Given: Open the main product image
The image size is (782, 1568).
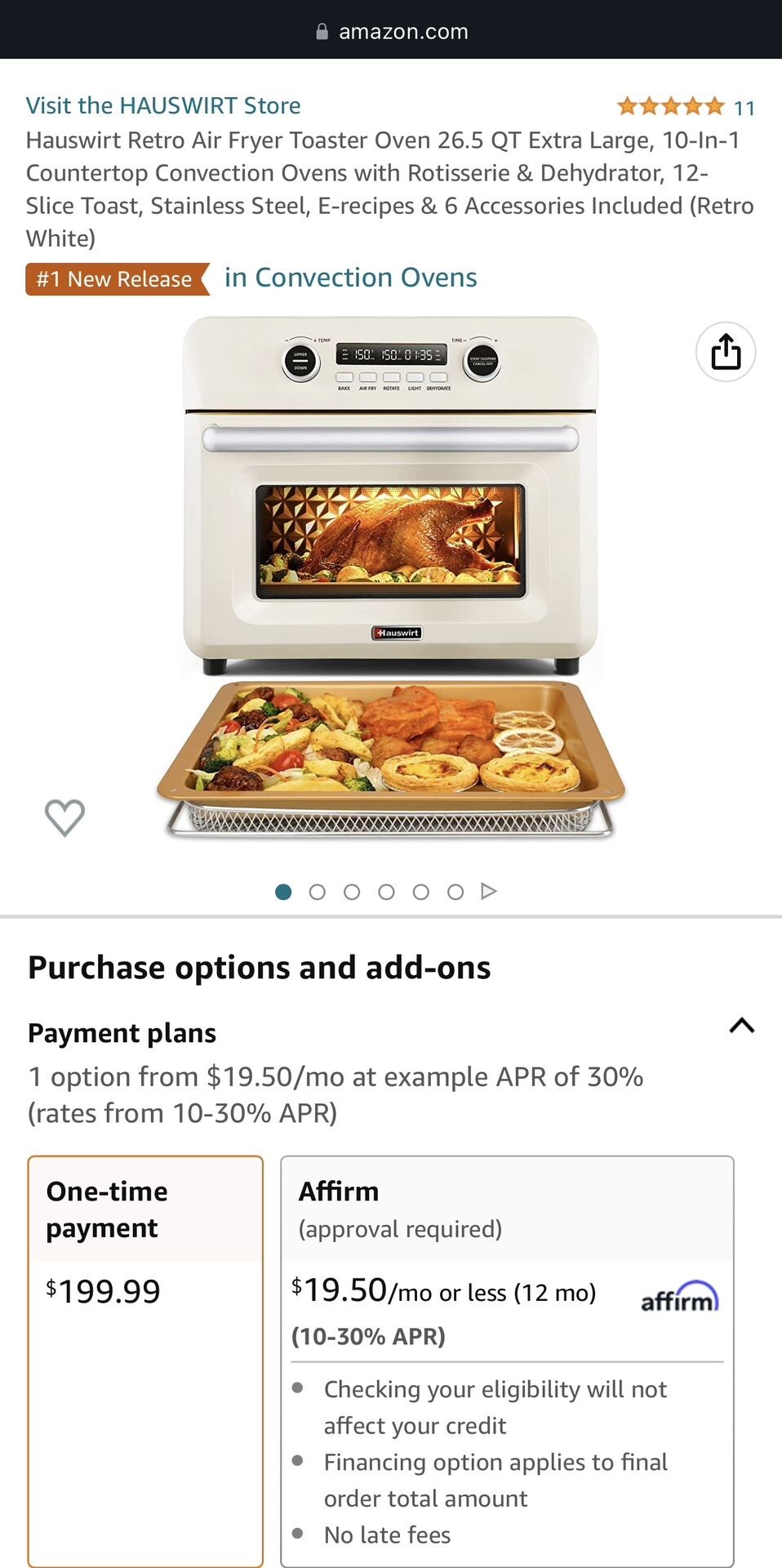Looking at the screenshot, I should coord(390,576).
